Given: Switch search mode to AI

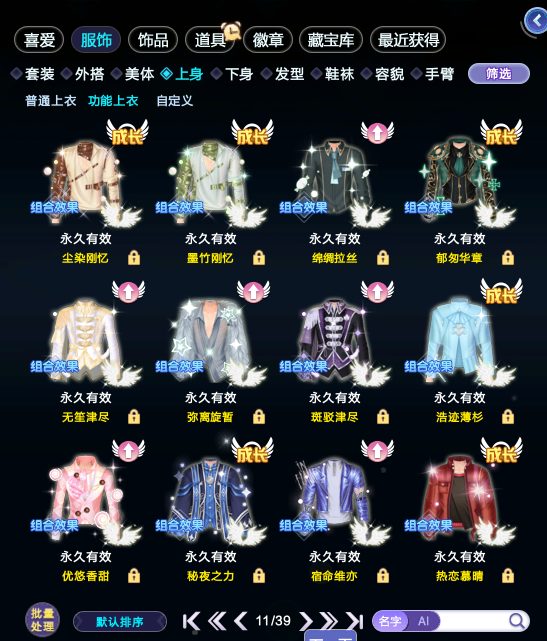Looking at the screenshot, I should pyautogui.click(x=424, y=621).
